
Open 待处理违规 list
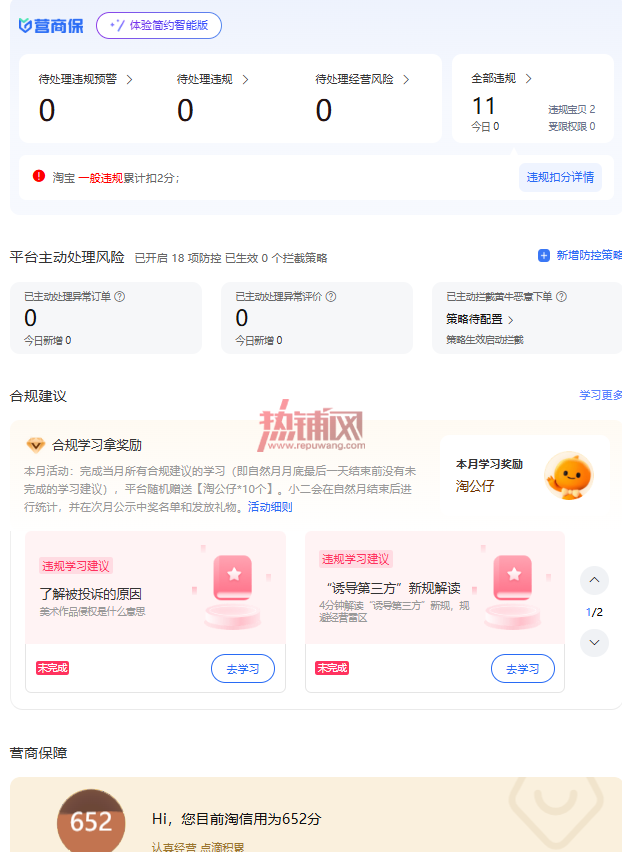point(212,79)
